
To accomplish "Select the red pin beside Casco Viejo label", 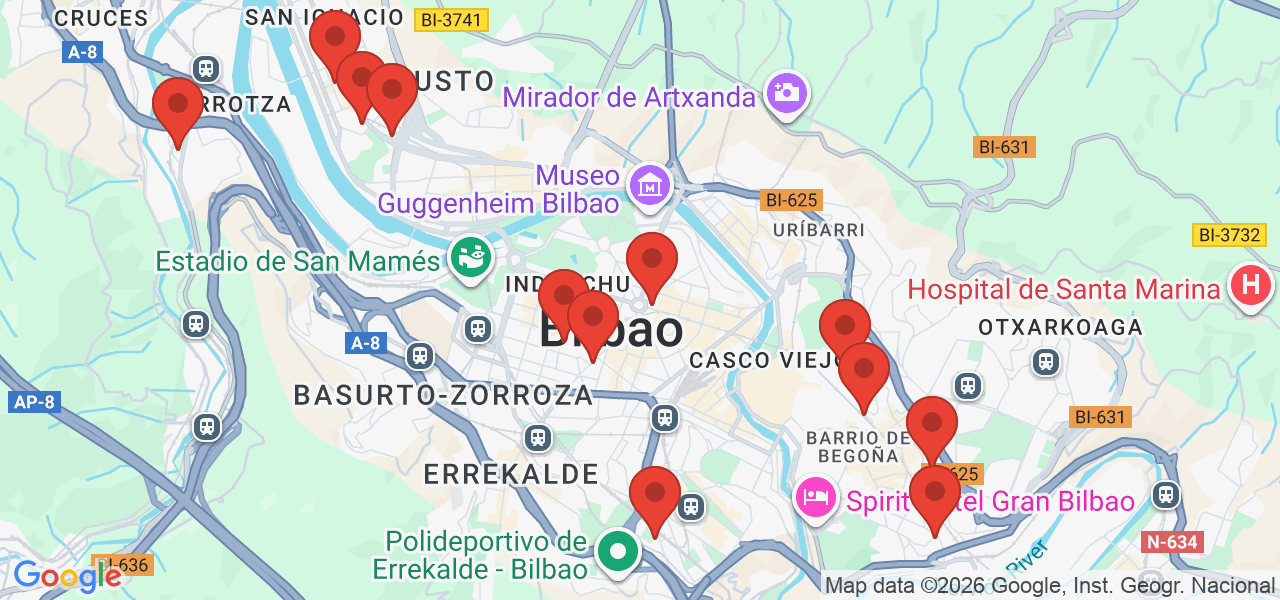I will [x=845, y=326].
